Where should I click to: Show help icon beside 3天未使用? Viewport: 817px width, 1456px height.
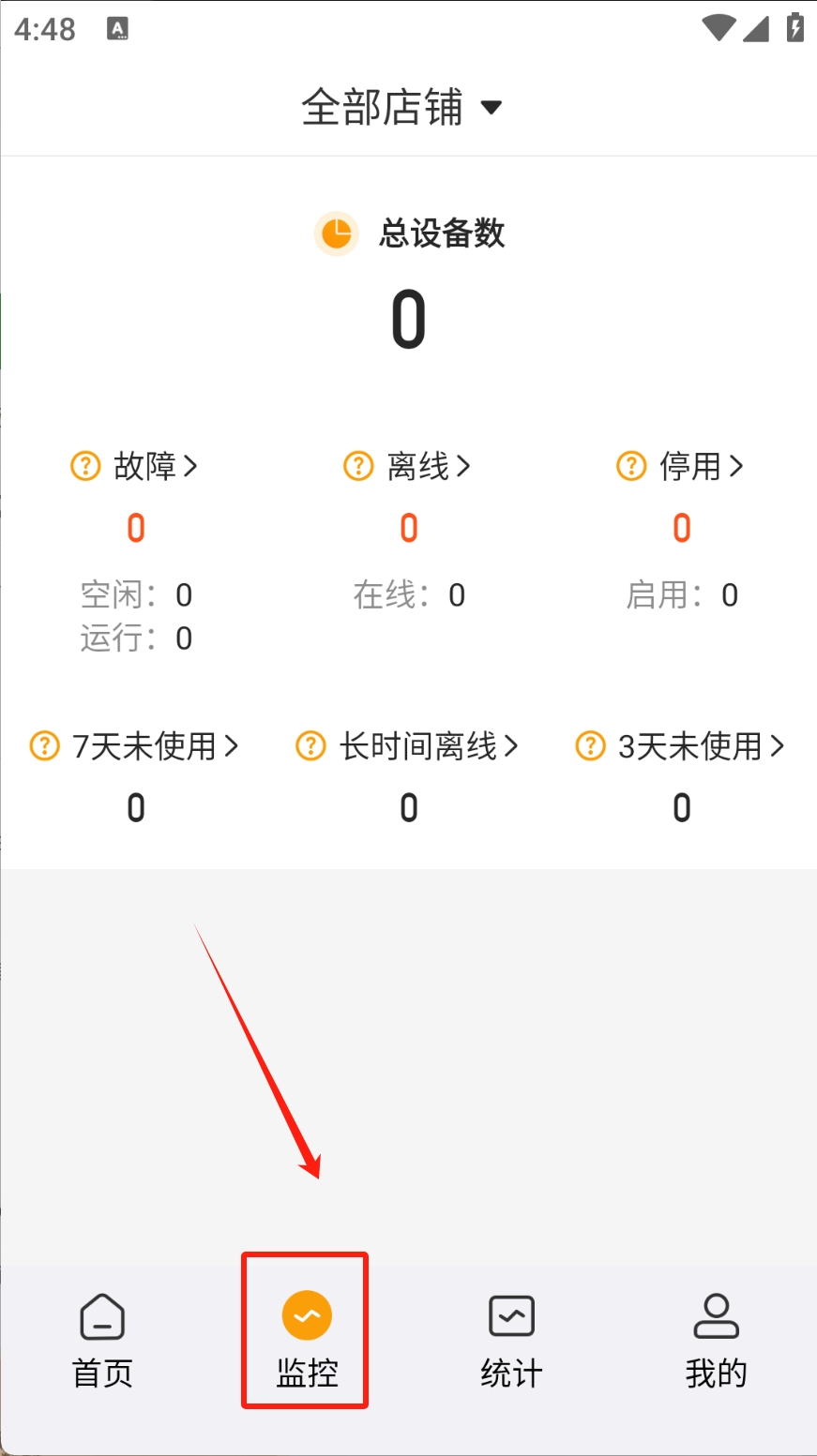coord(590,746)
